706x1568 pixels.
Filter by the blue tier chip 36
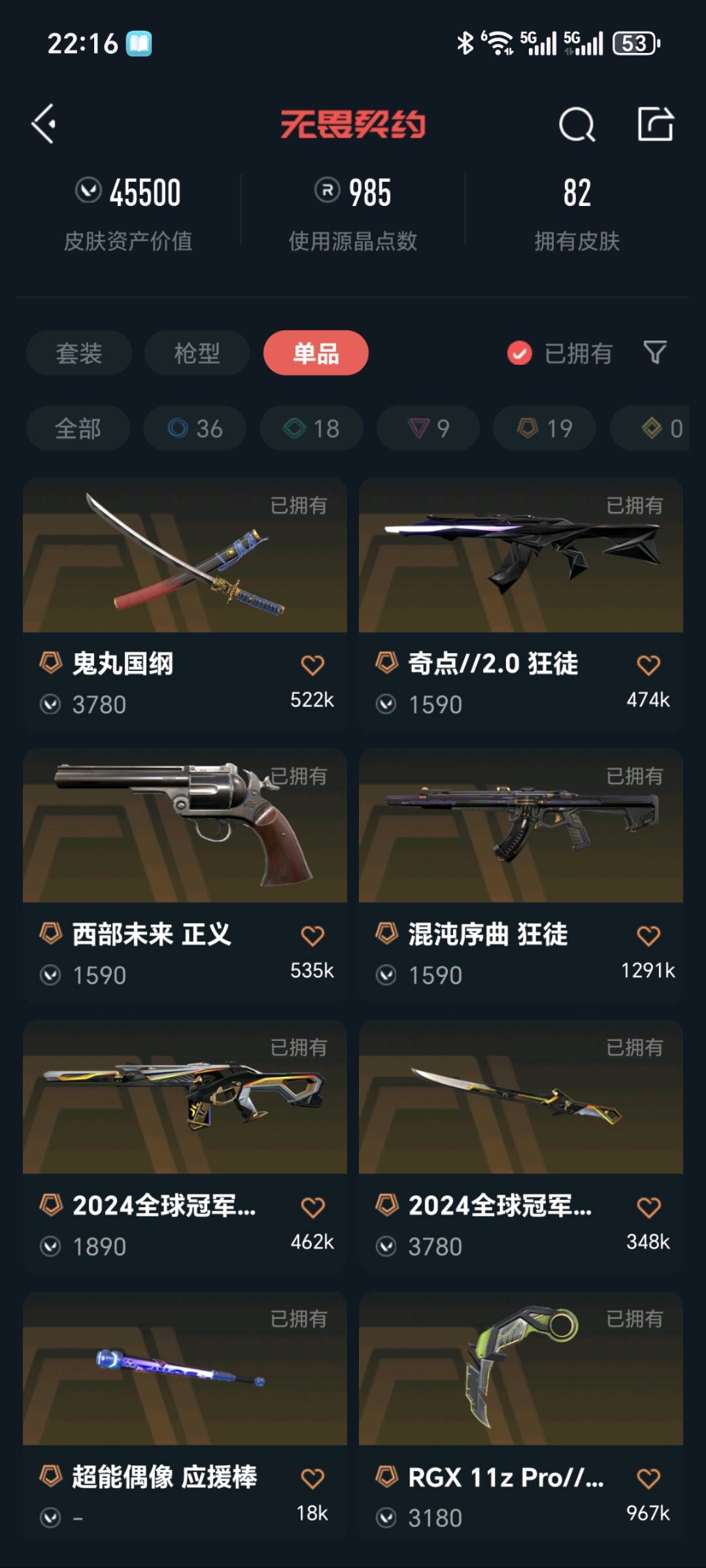point(195,428)
